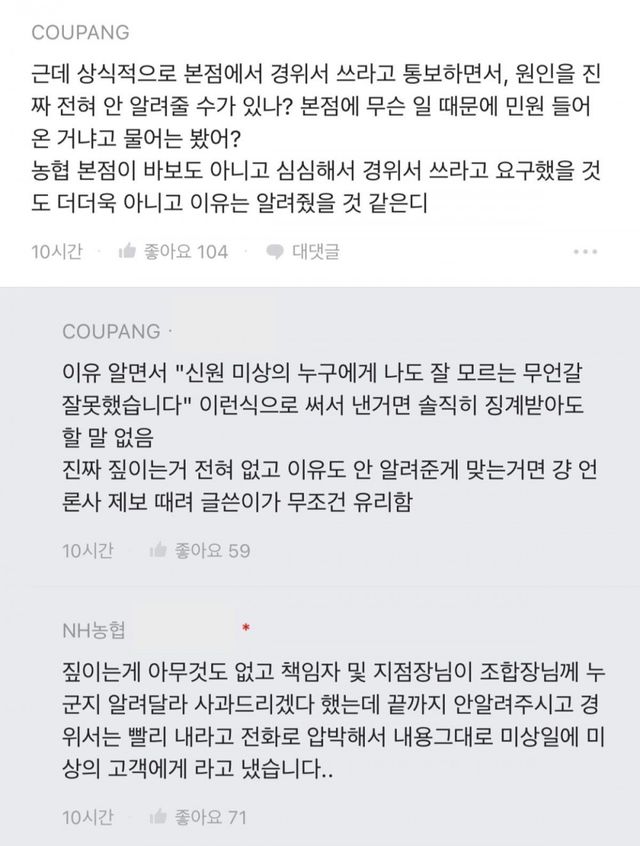Open the three-dot menu on top comment

(585, 252)
